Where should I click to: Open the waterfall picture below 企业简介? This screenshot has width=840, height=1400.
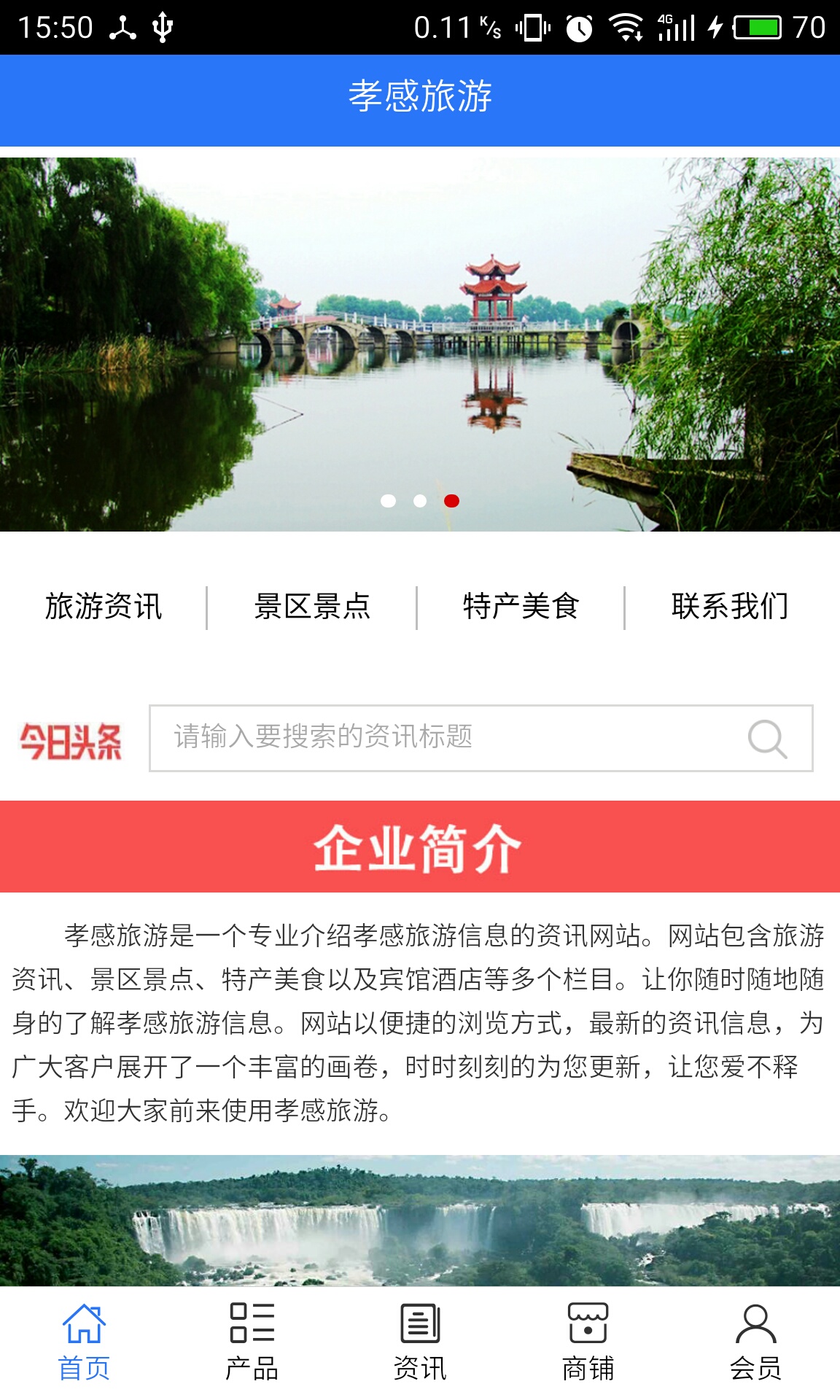coord(420,1221)
